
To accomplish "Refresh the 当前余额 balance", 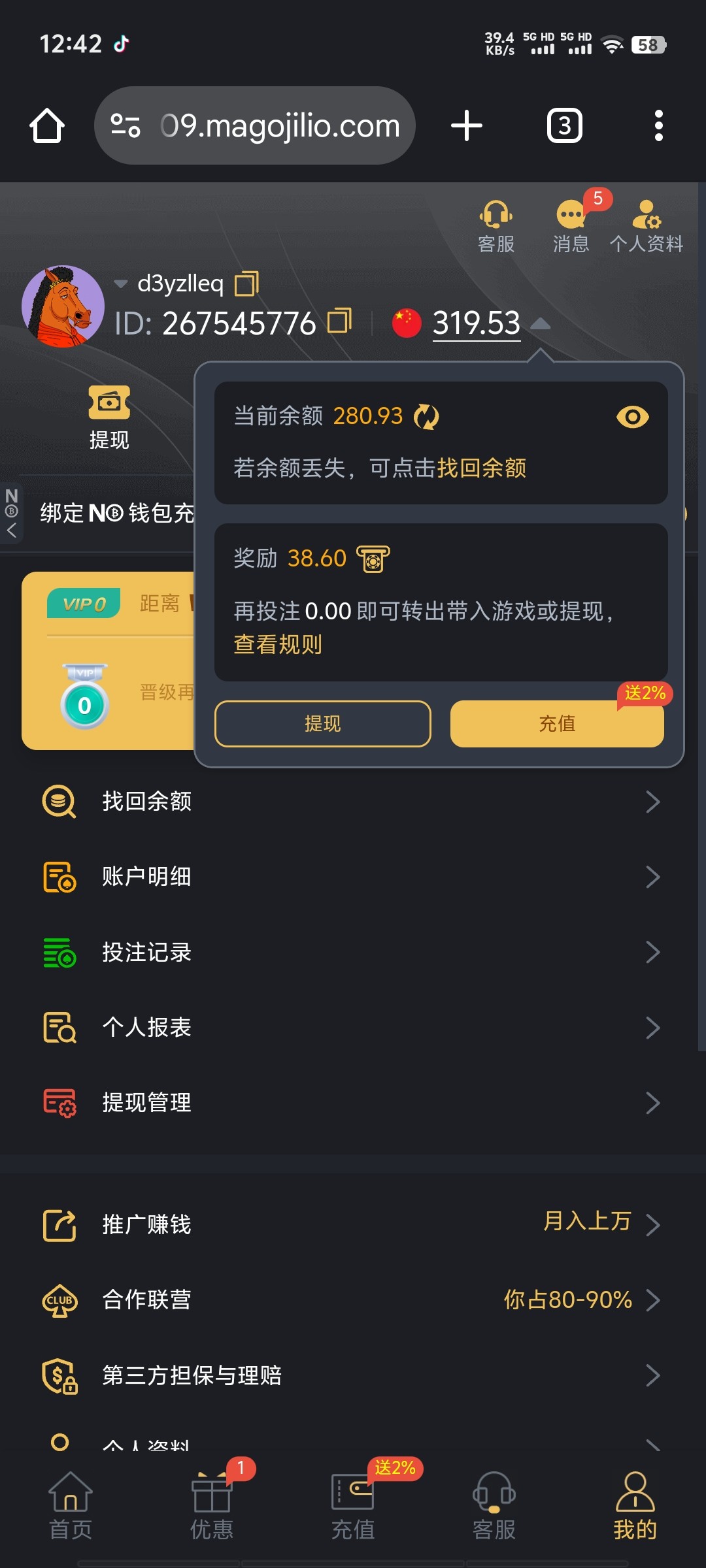I will [426, 416].
